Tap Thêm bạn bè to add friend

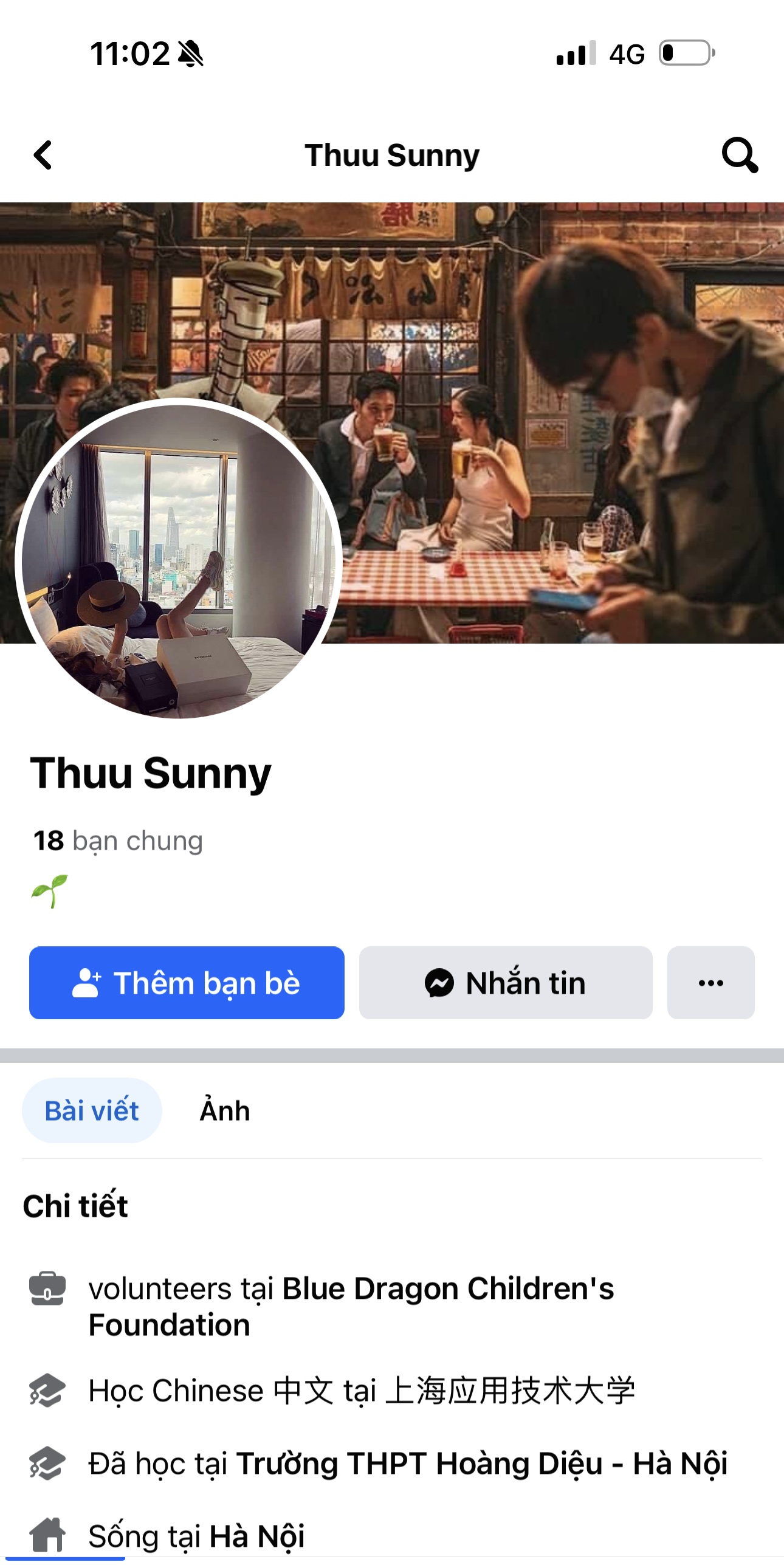coord(187,983)
